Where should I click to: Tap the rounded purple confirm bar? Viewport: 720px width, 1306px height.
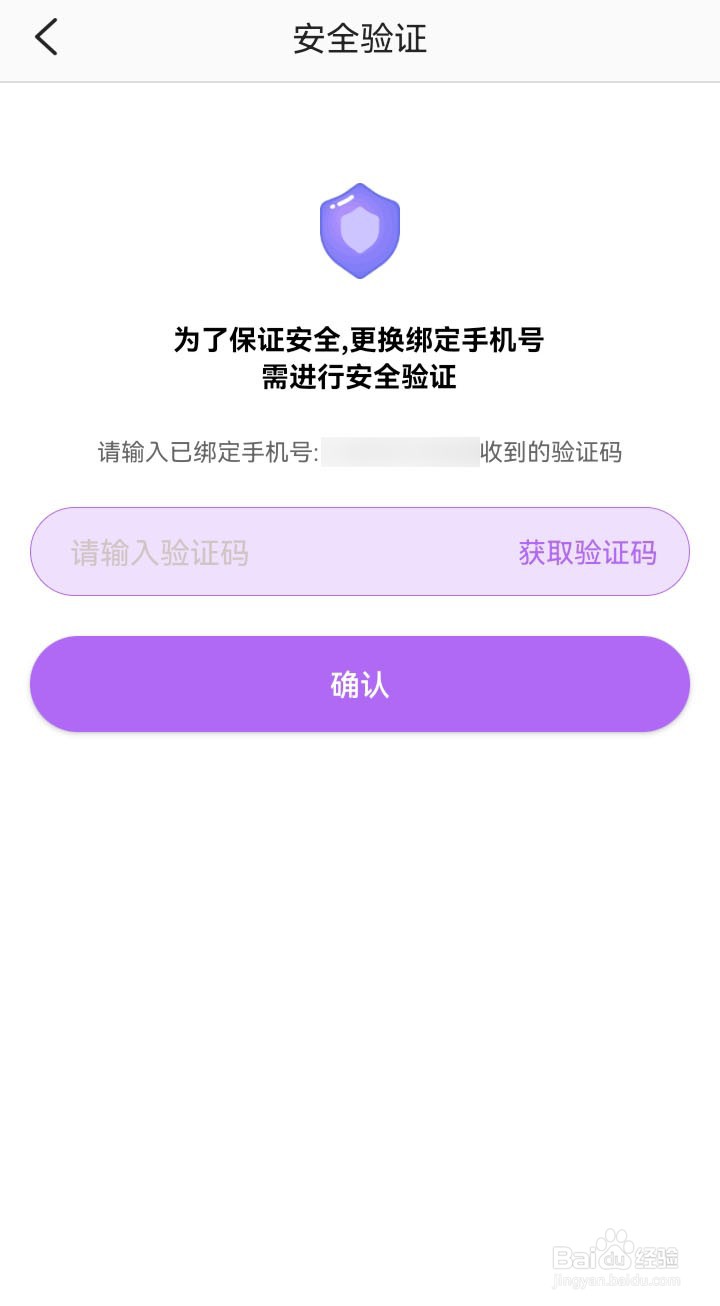[x=360, y=683]
